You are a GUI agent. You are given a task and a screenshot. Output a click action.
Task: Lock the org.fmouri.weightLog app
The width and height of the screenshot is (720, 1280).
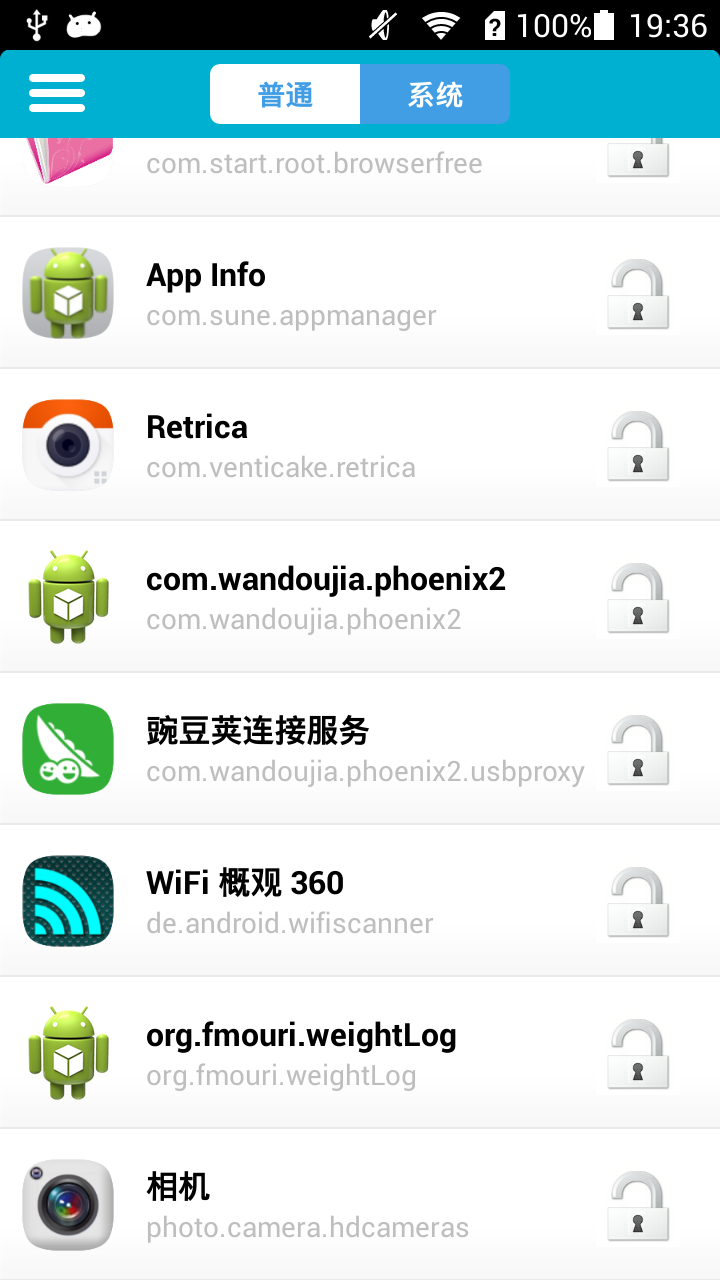(638, 1056)
